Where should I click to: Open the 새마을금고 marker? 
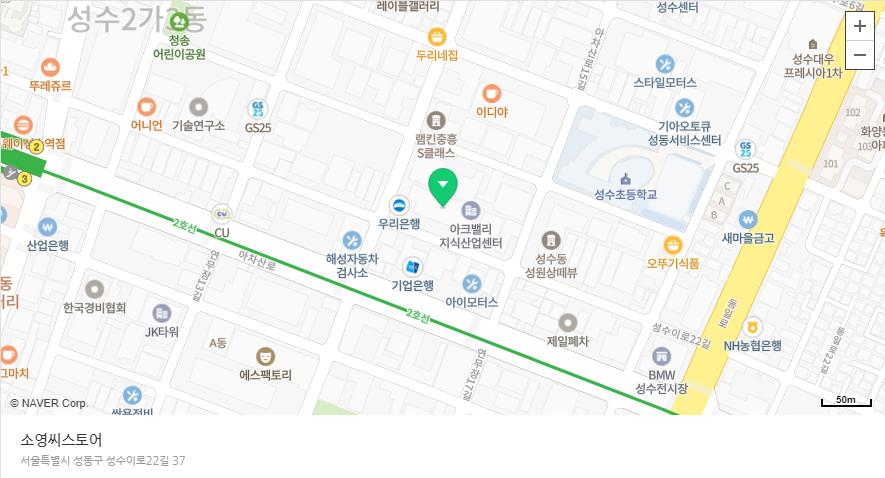pos(748,220)
